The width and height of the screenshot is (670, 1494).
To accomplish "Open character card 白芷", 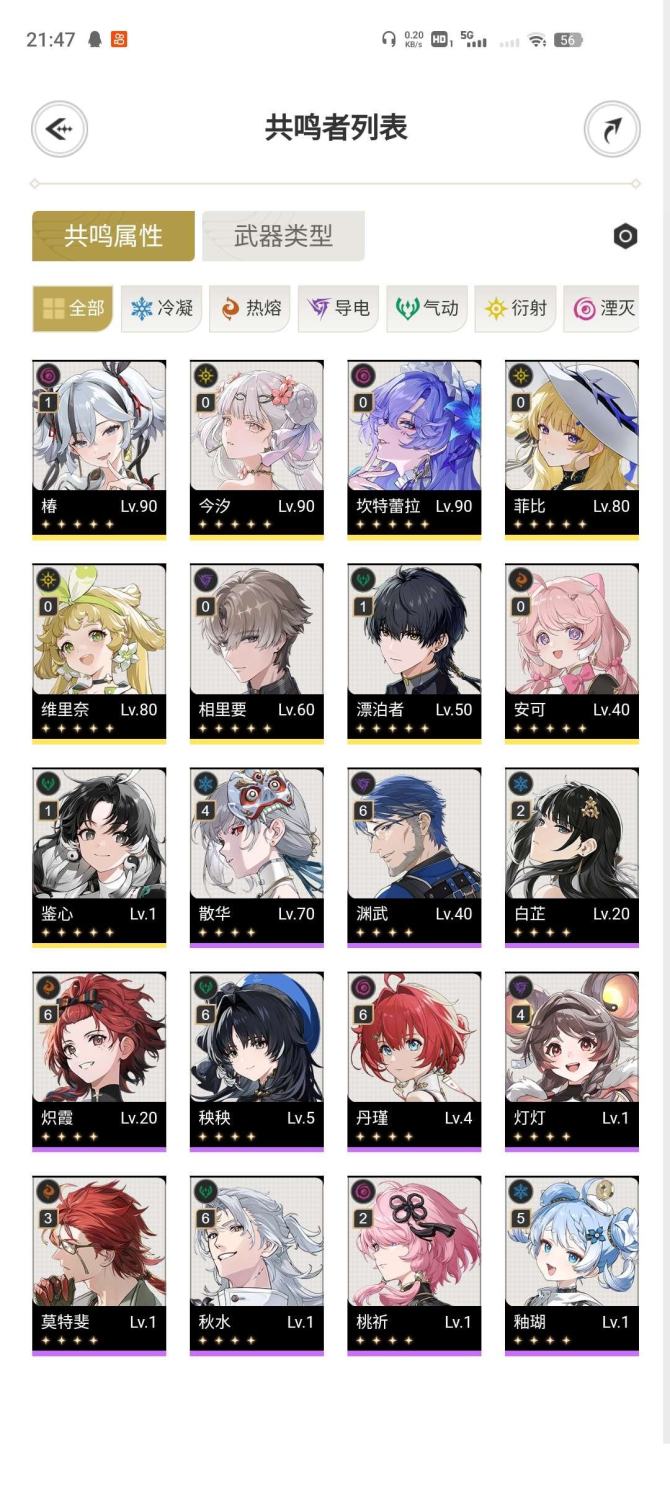I will 571,856.
